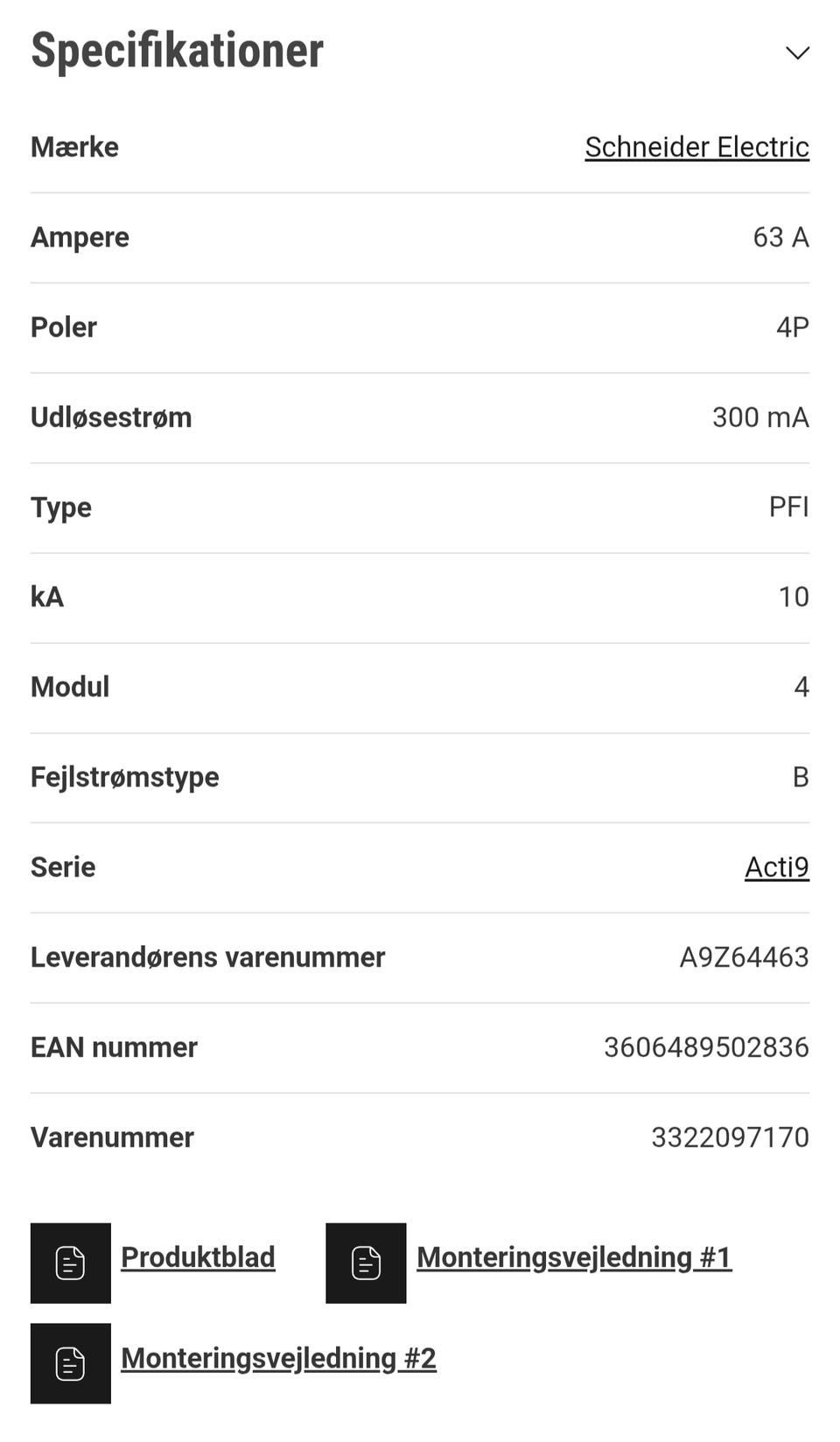Open the Schneider Electric brand link
The image size is (840, 1442).
[x=696, y=147]
